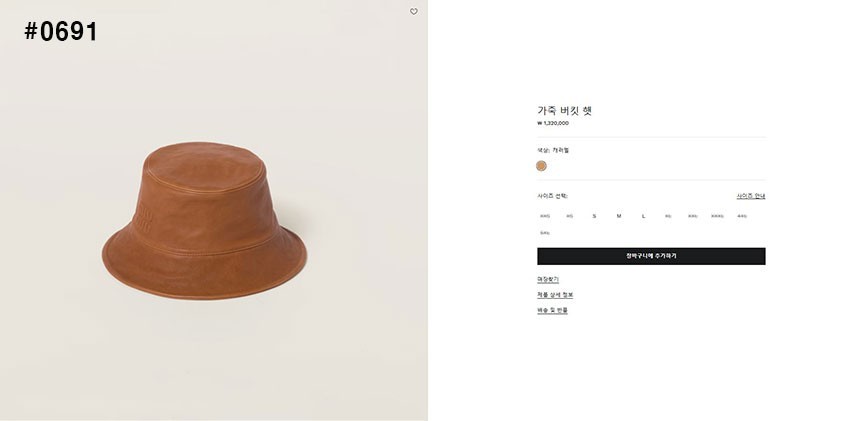Viewport: 860px width, 421px height.
Task: Add the hat to wishlist heart
Action: tap(414, 12)
